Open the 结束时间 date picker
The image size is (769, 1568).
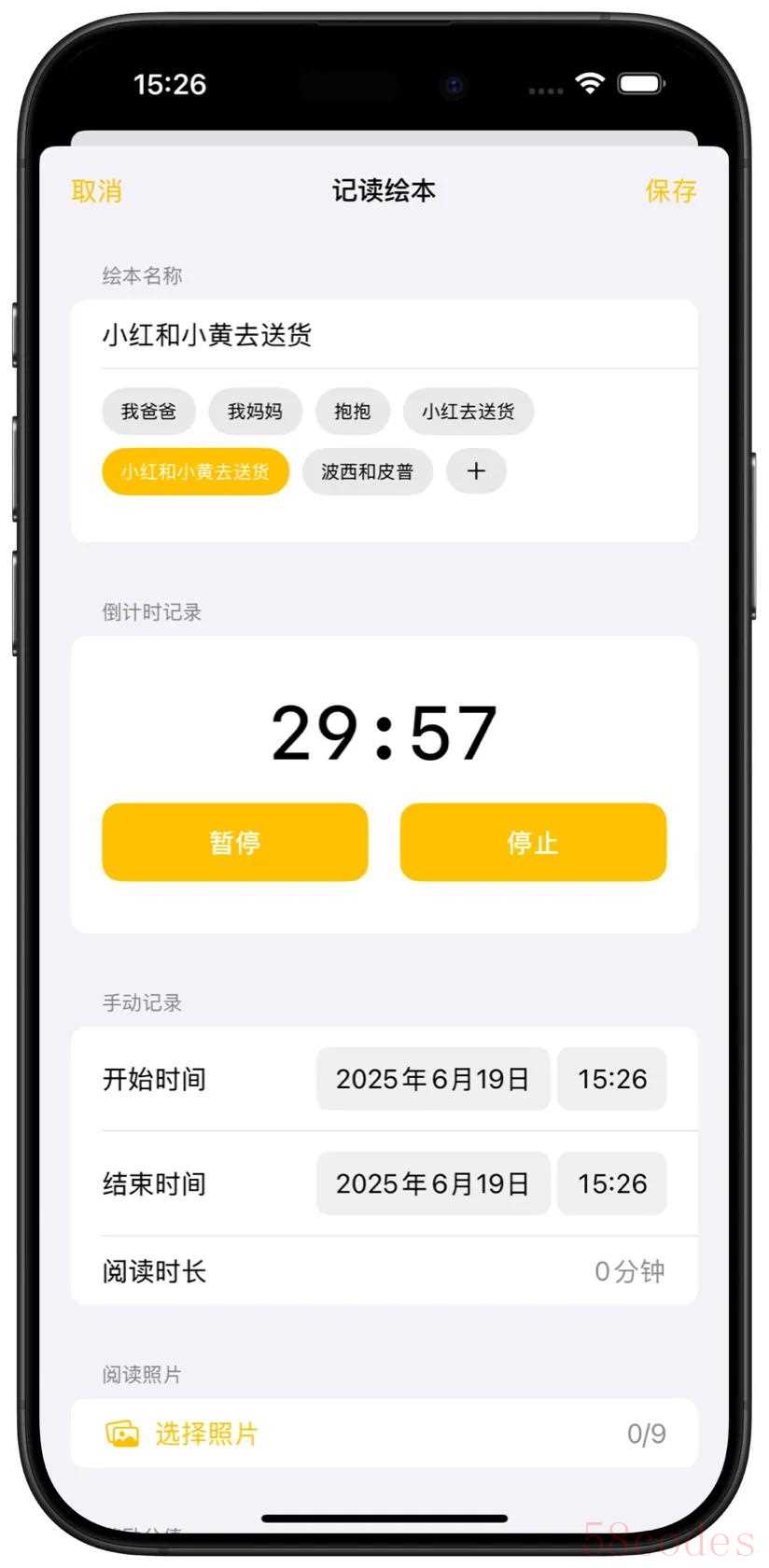coord(433,1183)
